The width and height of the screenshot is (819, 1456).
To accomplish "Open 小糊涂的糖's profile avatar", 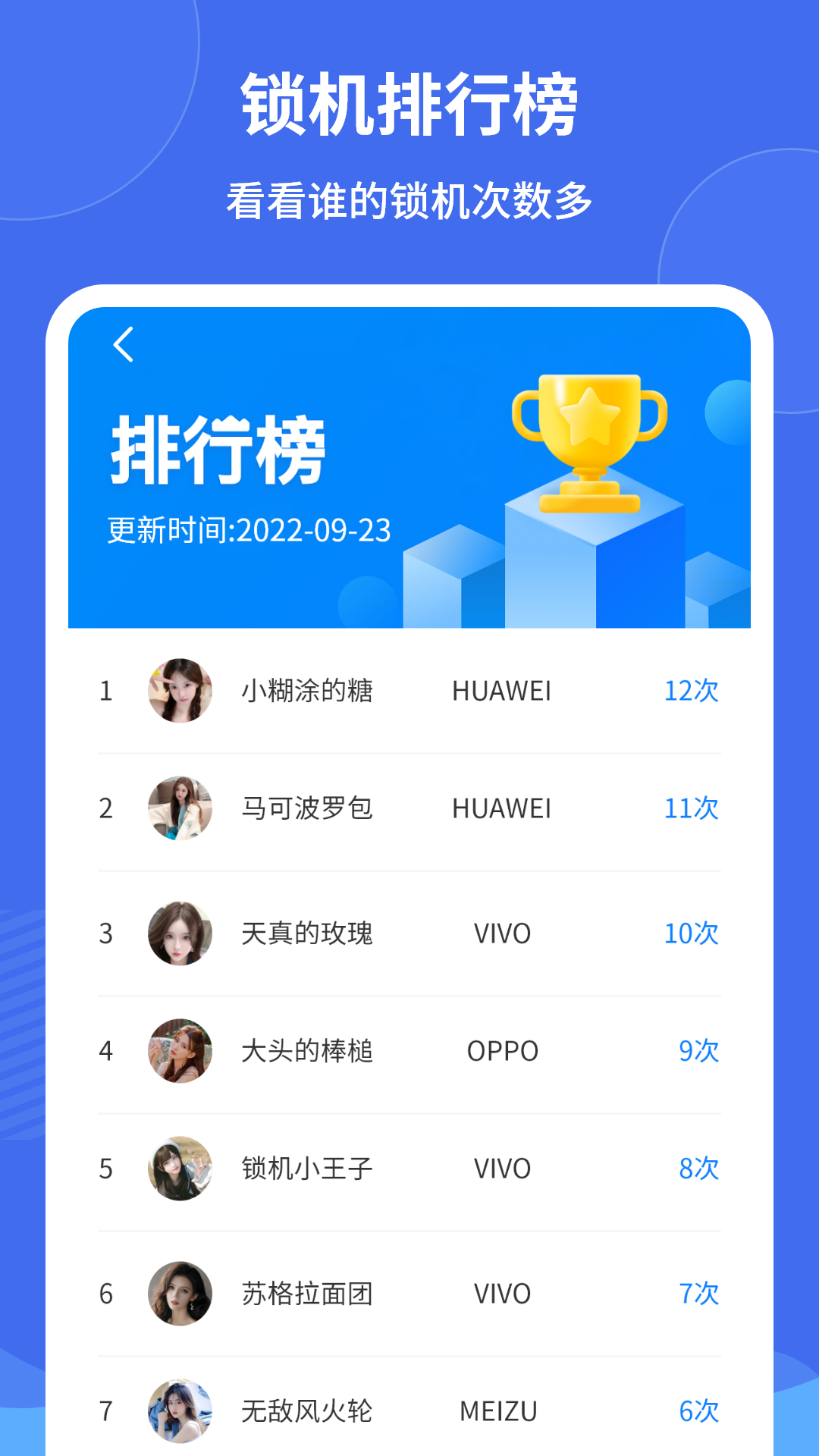I will [x=180, y=691].
